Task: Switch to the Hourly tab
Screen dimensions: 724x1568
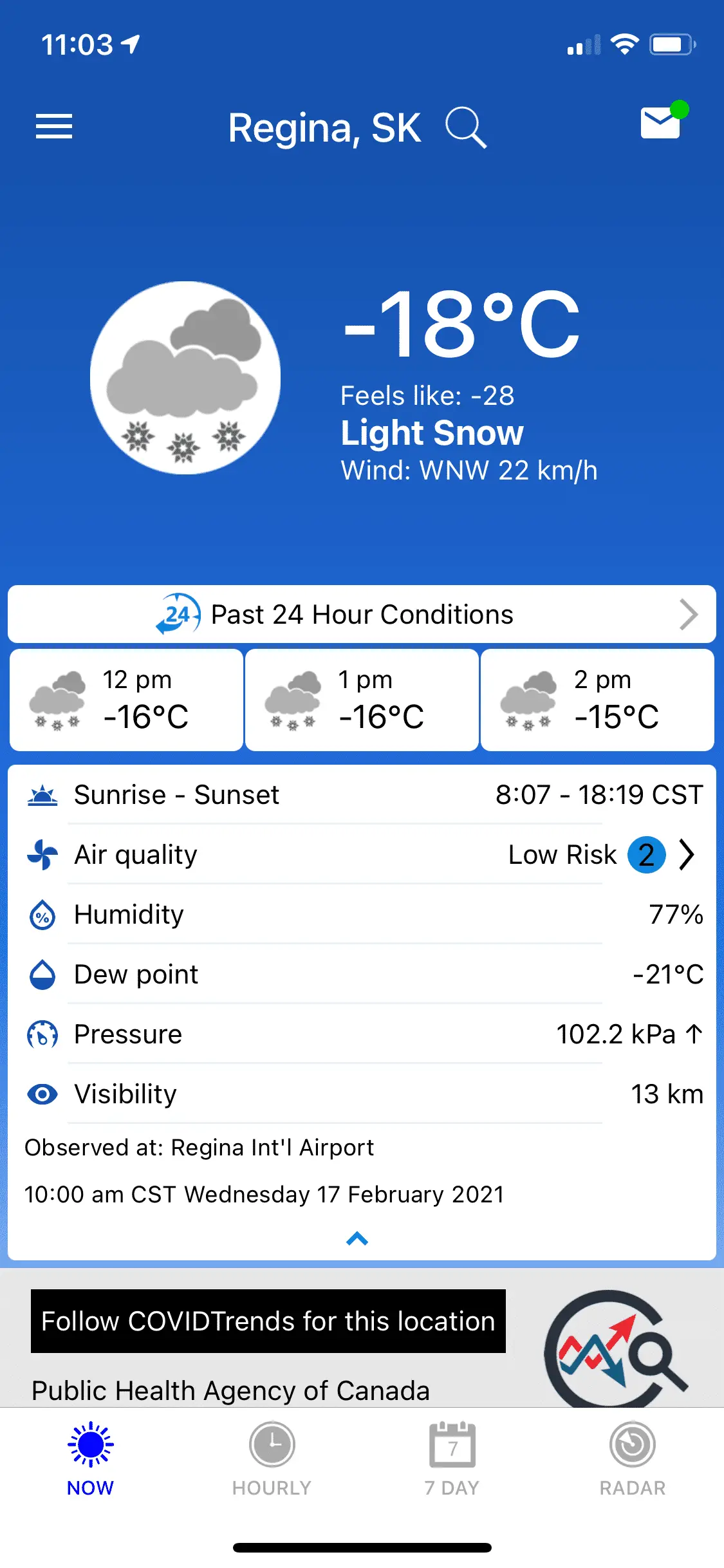Action: pyautogui.click(x=272, y=1458)
